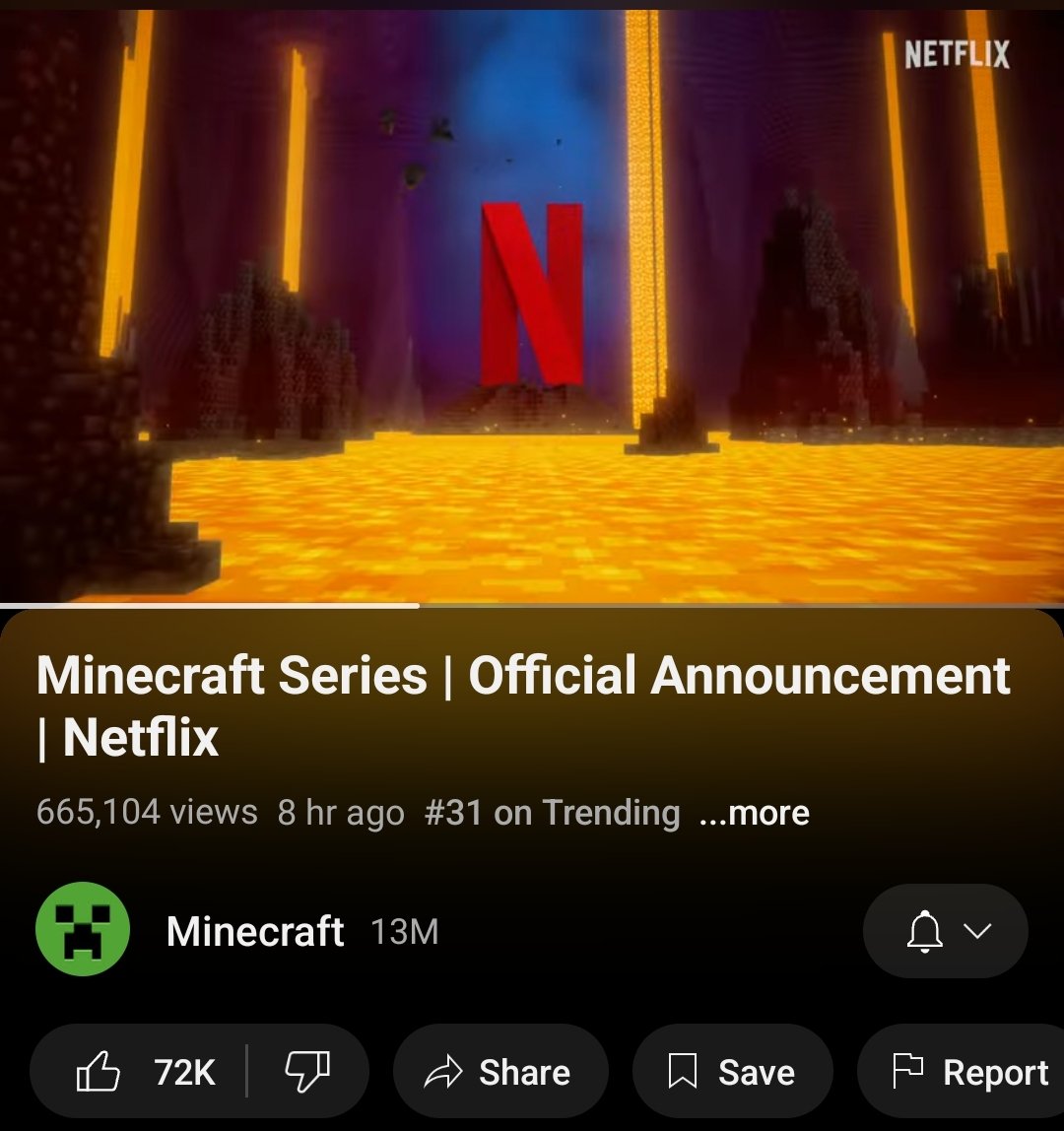The width and height of the screenshot is (1064, 1131).
Task: Expand description with ...more
Action: [x=754, y=813]
